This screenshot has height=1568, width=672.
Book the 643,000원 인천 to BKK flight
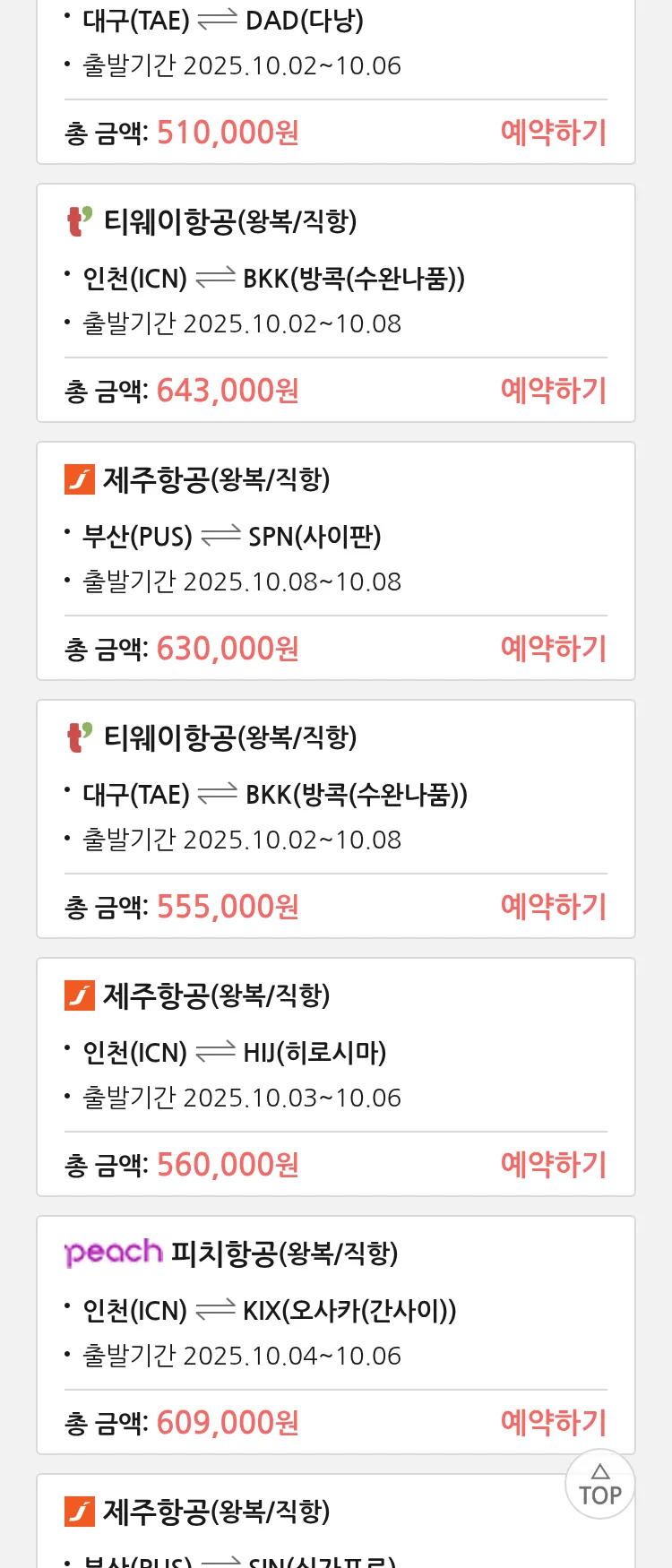pos(554,391)
